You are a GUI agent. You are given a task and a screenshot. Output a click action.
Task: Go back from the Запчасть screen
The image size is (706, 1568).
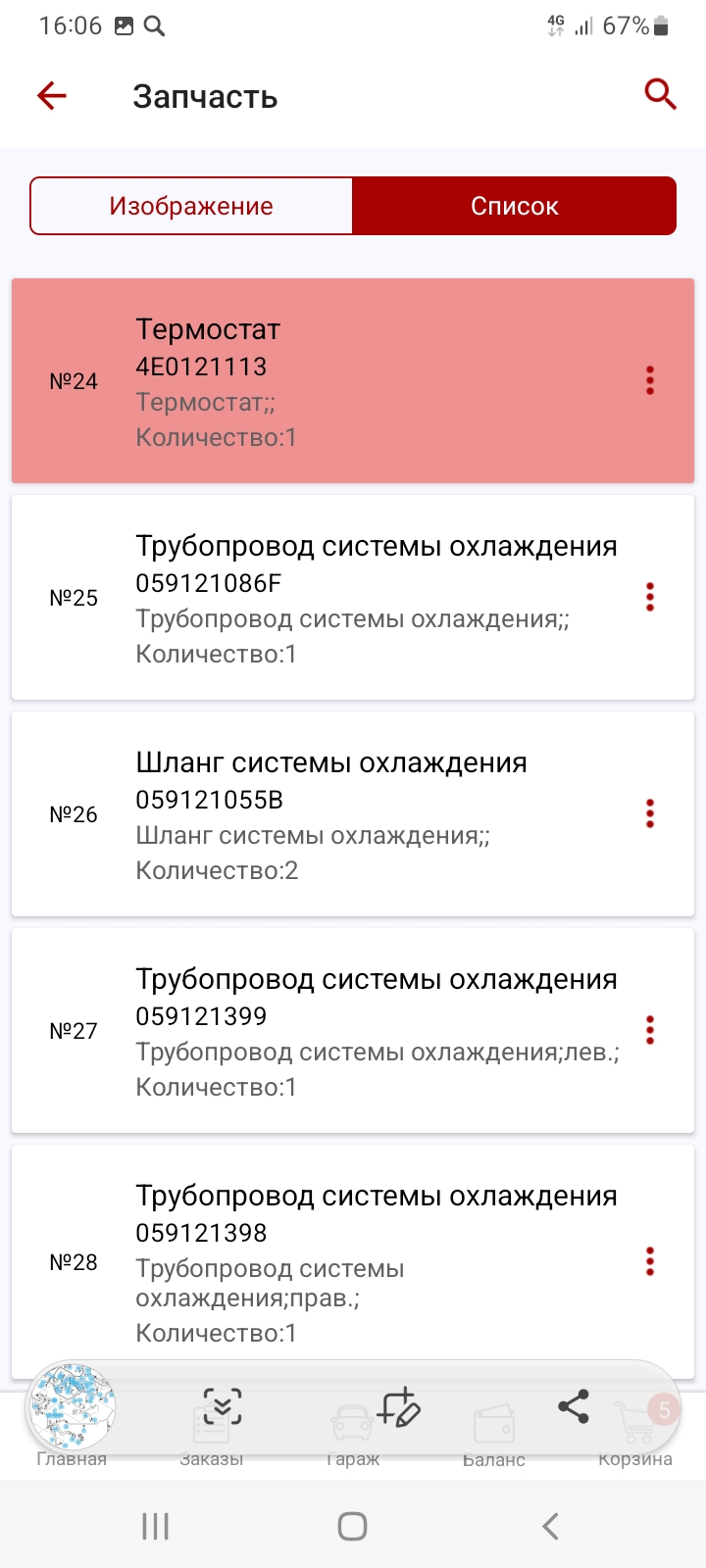pos(52,96)
